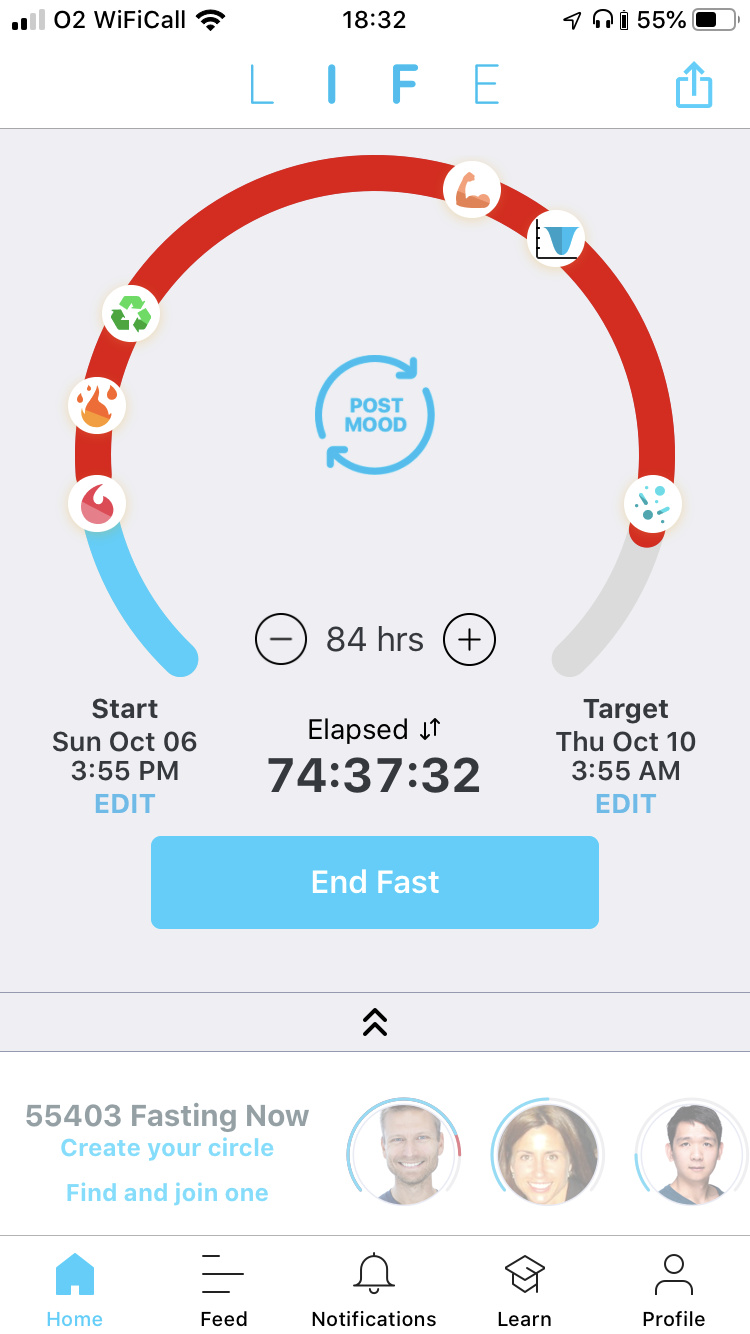This screenshot has height=1334, width=750.
Task: Increase the fast target hours with plus
Action: [469, 639]
